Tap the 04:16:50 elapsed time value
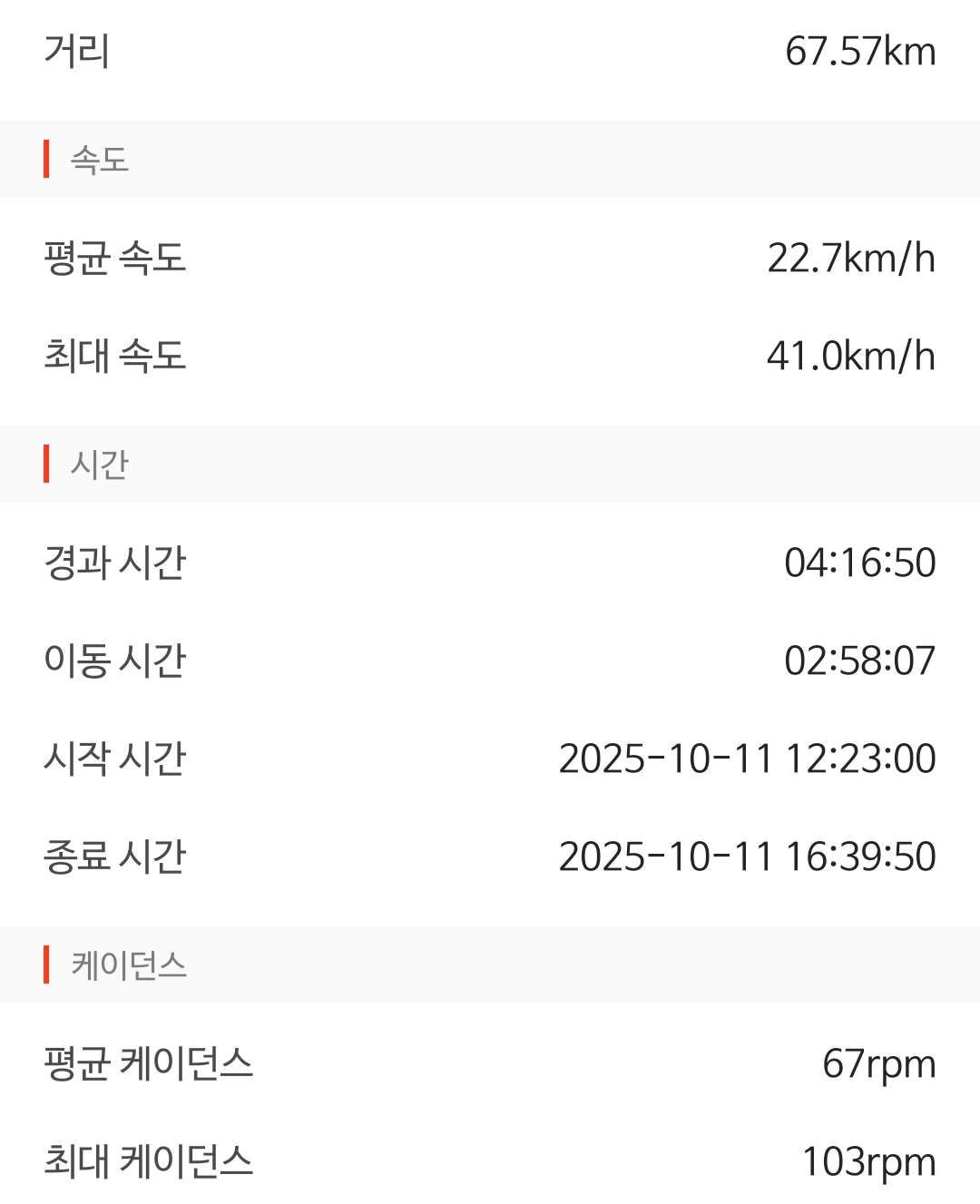Image resolution: width=980 pixels, height=1204 pixels. 859,563
